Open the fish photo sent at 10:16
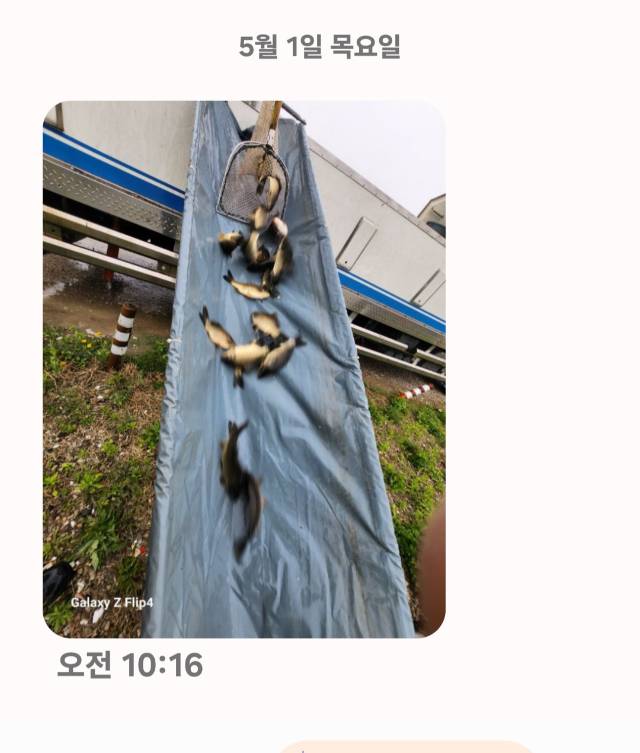 click(244, 368)
